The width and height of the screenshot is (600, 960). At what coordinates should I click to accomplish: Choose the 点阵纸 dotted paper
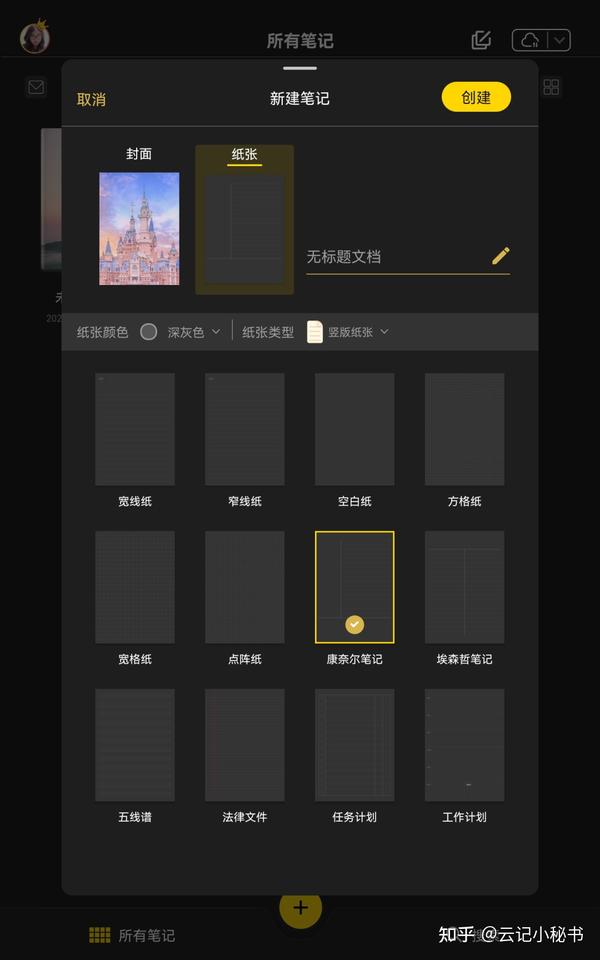245,587
